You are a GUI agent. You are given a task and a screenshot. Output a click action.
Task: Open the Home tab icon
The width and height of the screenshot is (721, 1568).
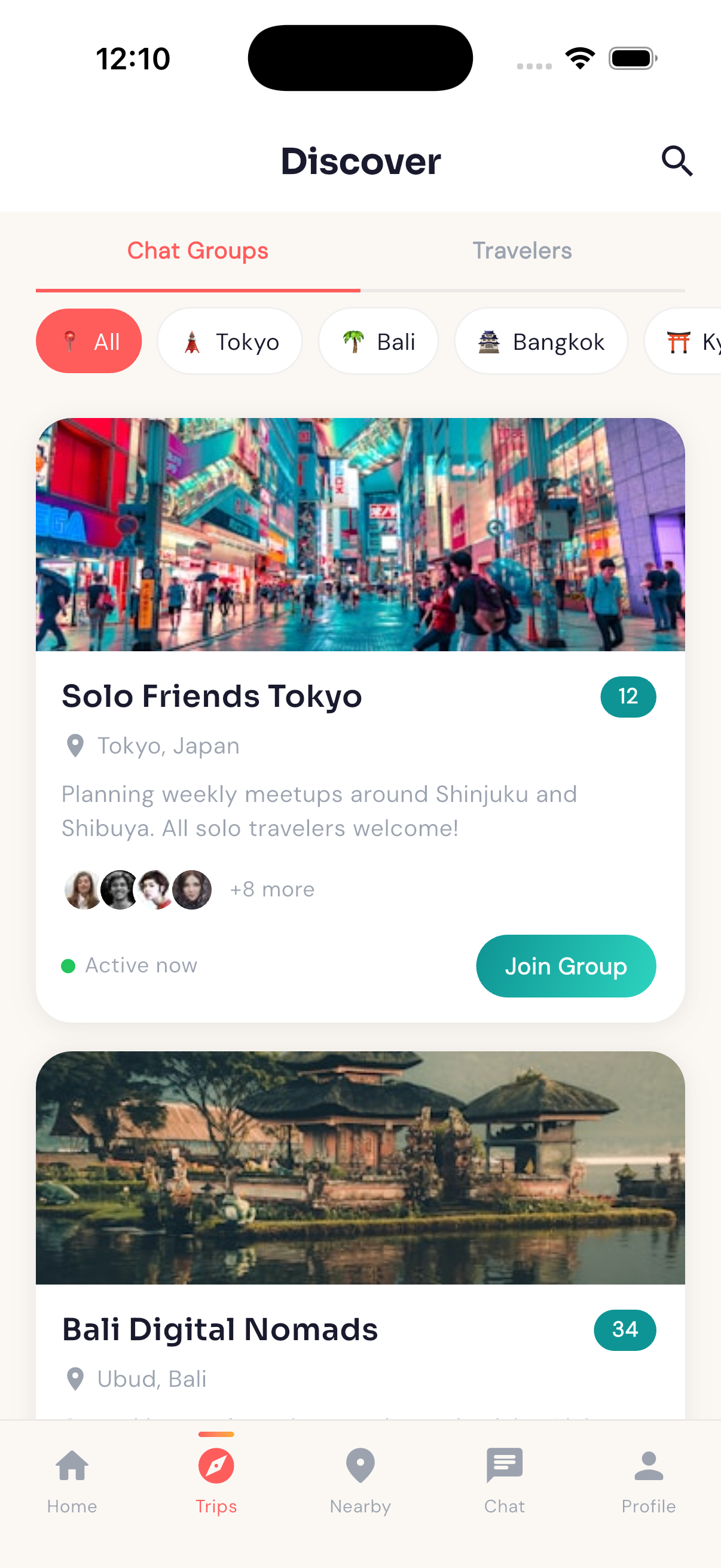tap(72, 1466)
